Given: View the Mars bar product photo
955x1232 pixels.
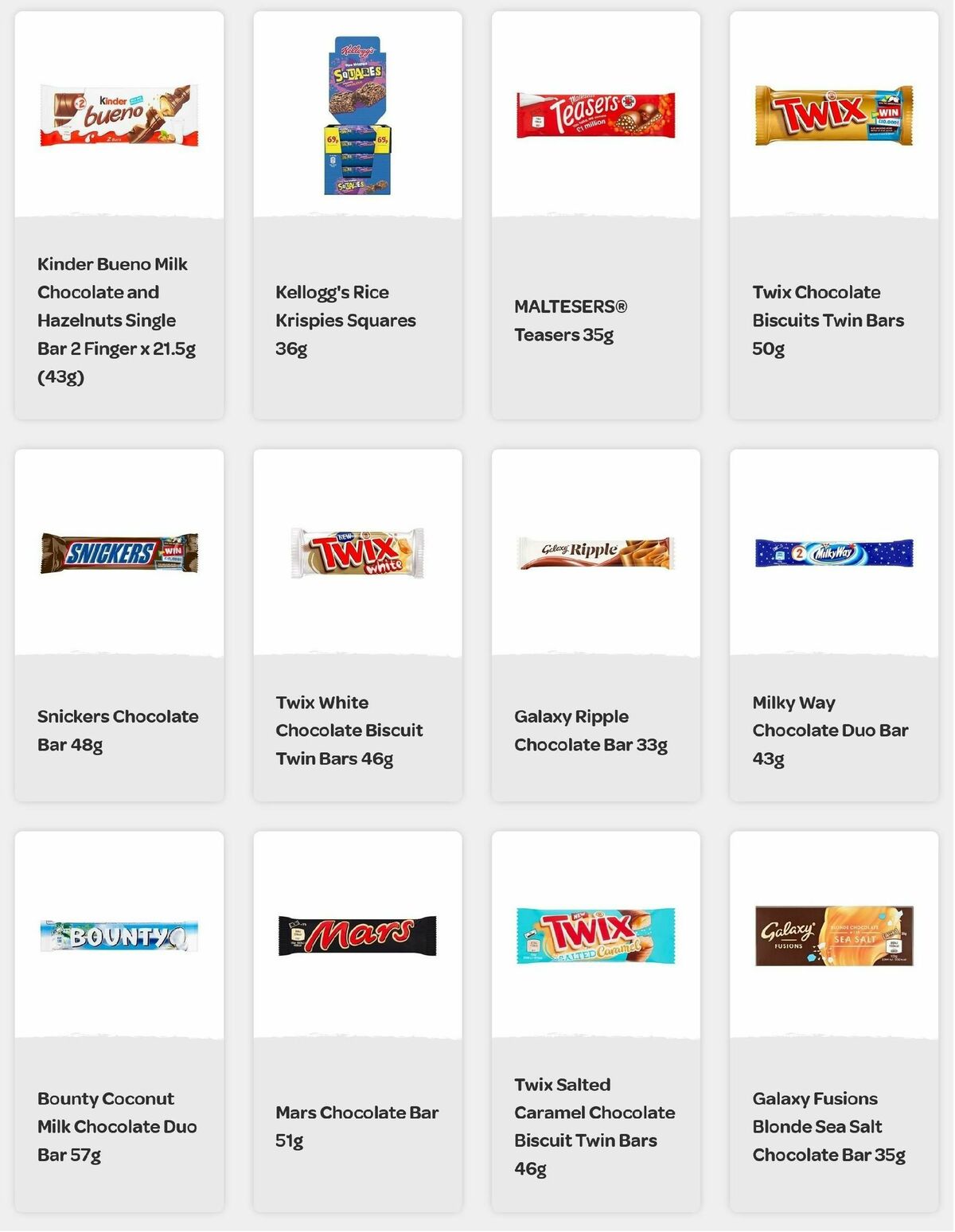Looking at the screenshot, I should (357, 933).
